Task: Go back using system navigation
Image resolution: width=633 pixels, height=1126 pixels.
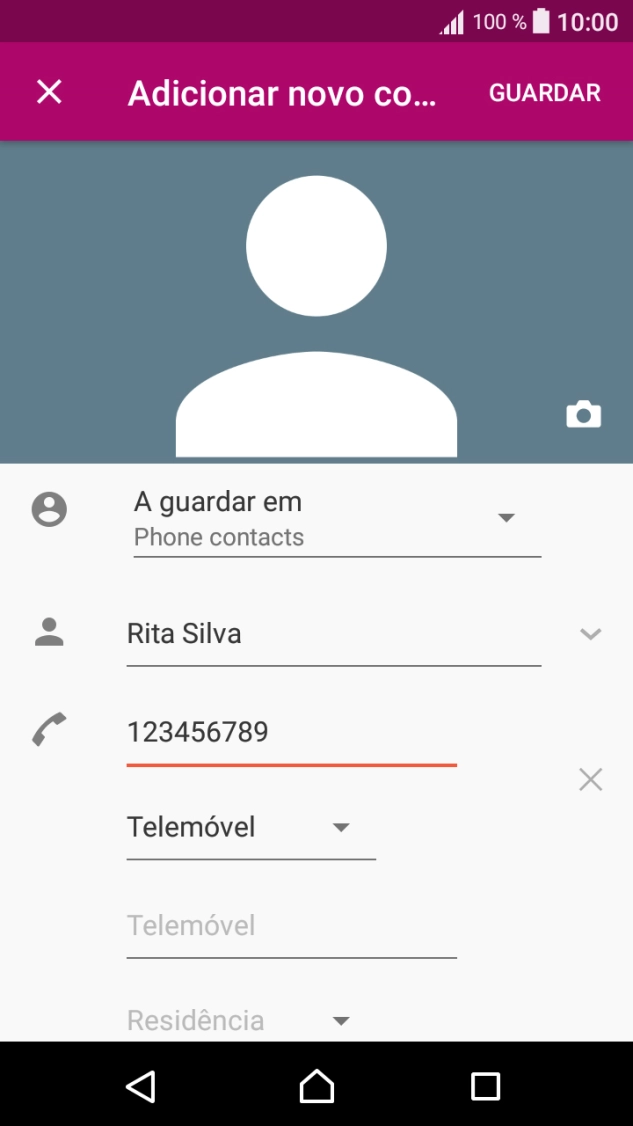Action: point(141,1086)
